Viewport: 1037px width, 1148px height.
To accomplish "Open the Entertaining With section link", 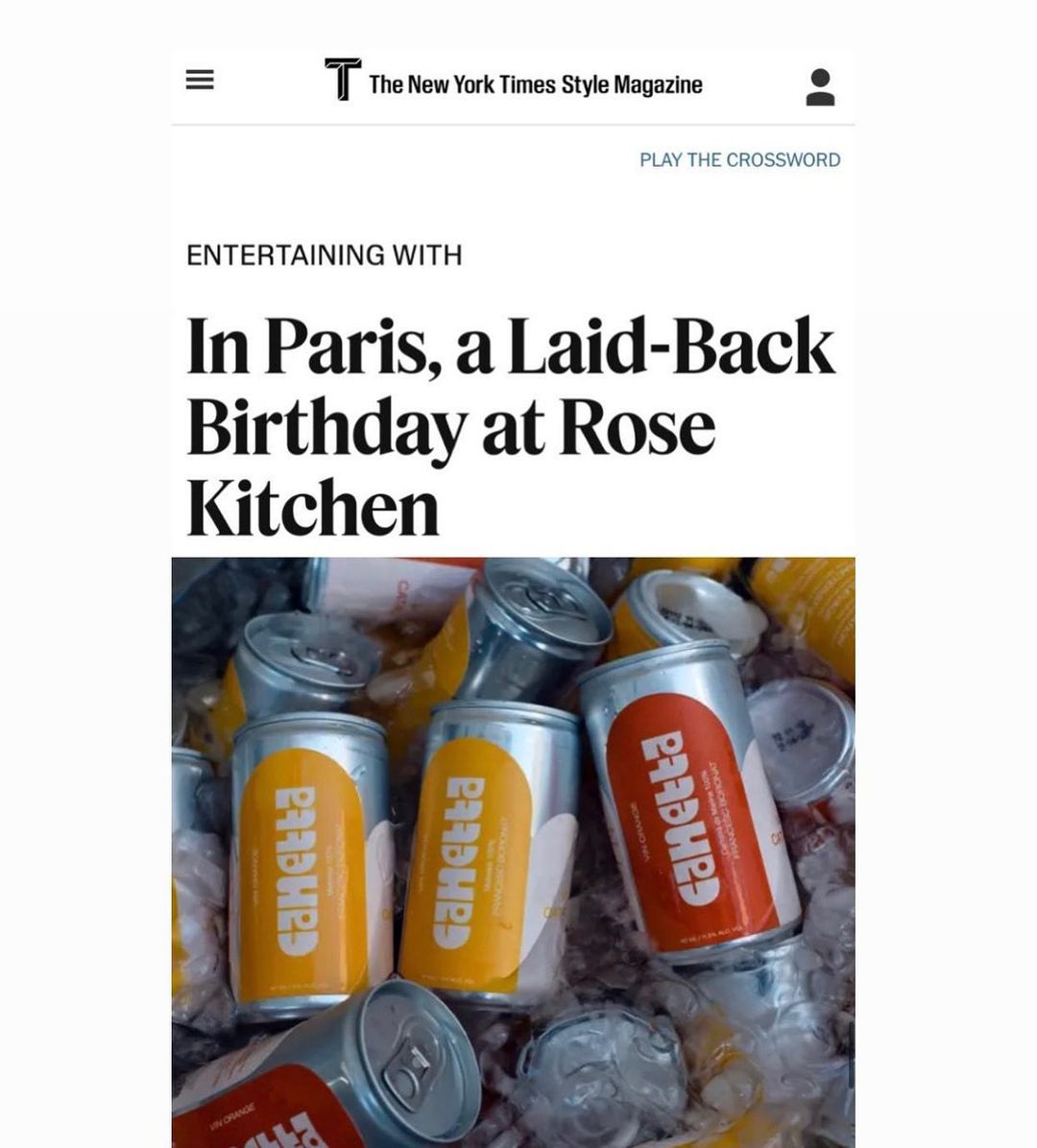I will pyautogui.click(x=325, y=255).
